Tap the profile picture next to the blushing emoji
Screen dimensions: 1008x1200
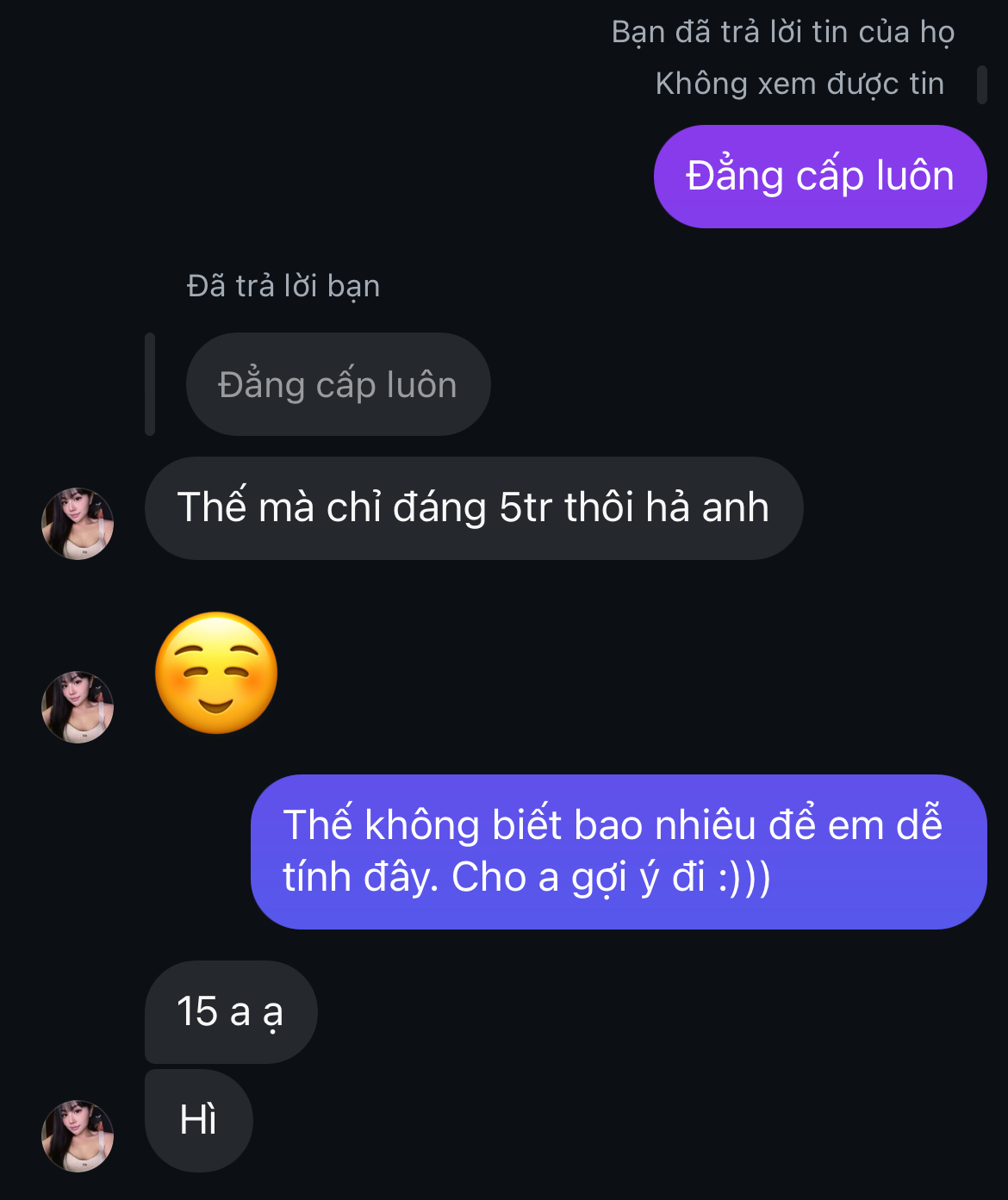(78, 707)
